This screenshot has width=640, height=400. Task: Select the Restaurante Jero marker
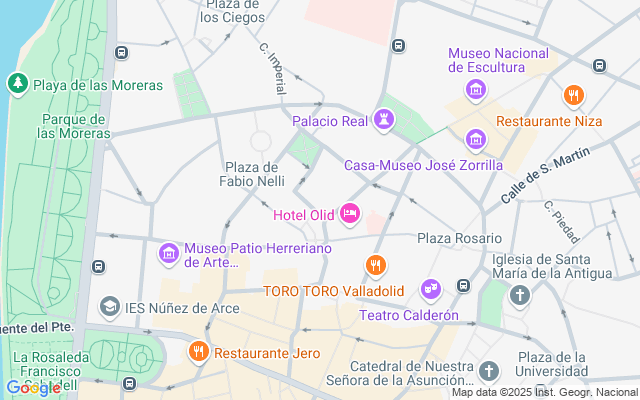[x=198, y=352]
